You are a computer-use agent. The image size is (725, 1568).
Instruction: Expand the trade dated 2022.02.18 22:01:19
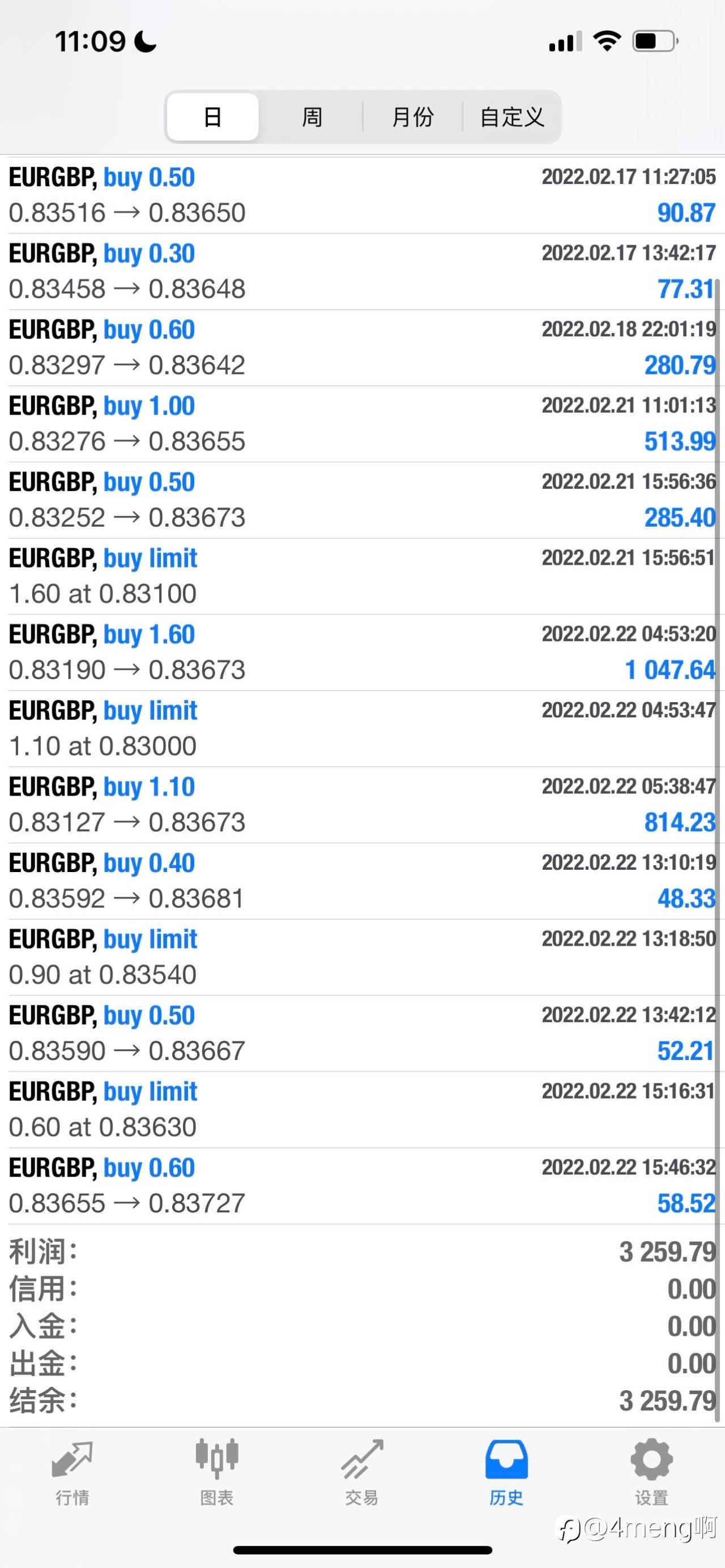[362, 348]
